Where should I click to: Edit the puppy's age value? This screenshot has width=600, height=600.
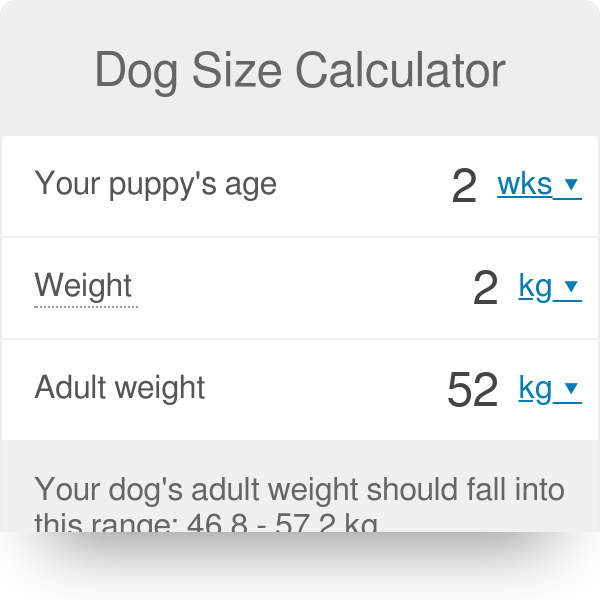pyautogui.click(x=464, y=186)
